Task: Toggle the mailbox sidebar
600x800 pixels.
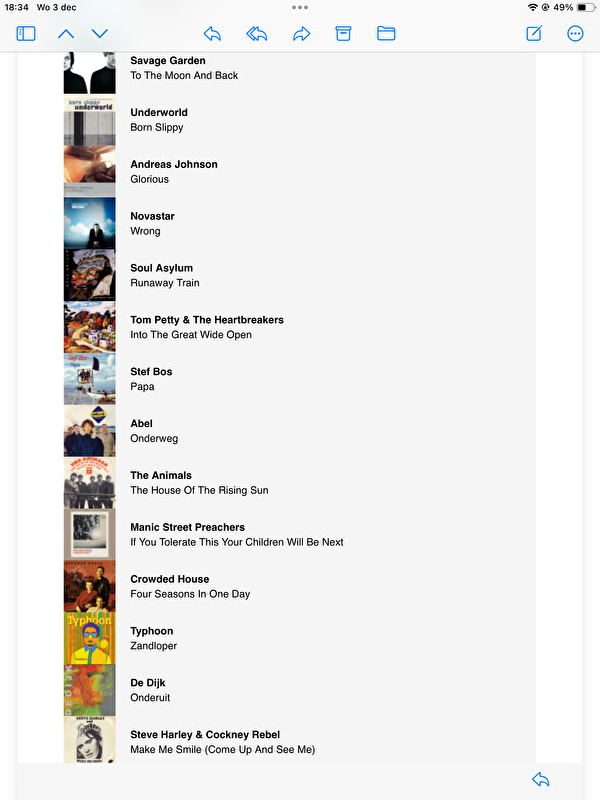Action: coord(26,33)
